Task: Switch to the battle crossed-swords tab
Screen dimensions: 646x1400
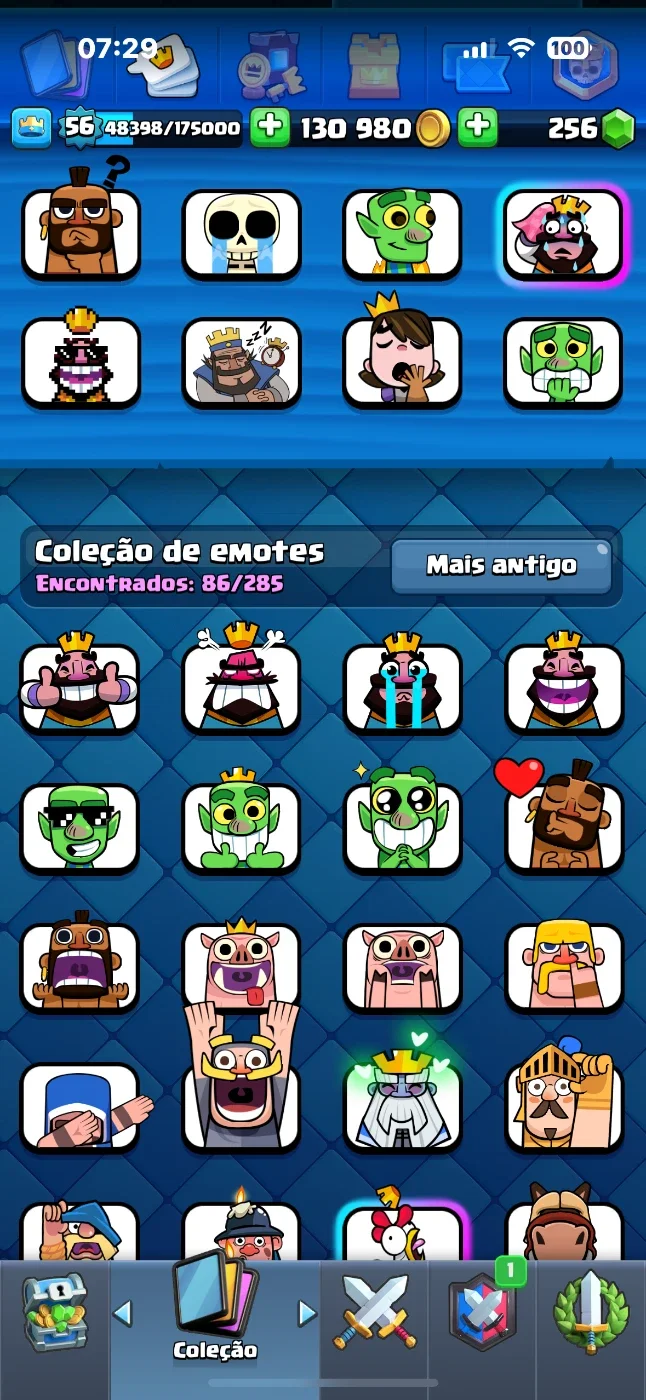Action: [374, 1311]
